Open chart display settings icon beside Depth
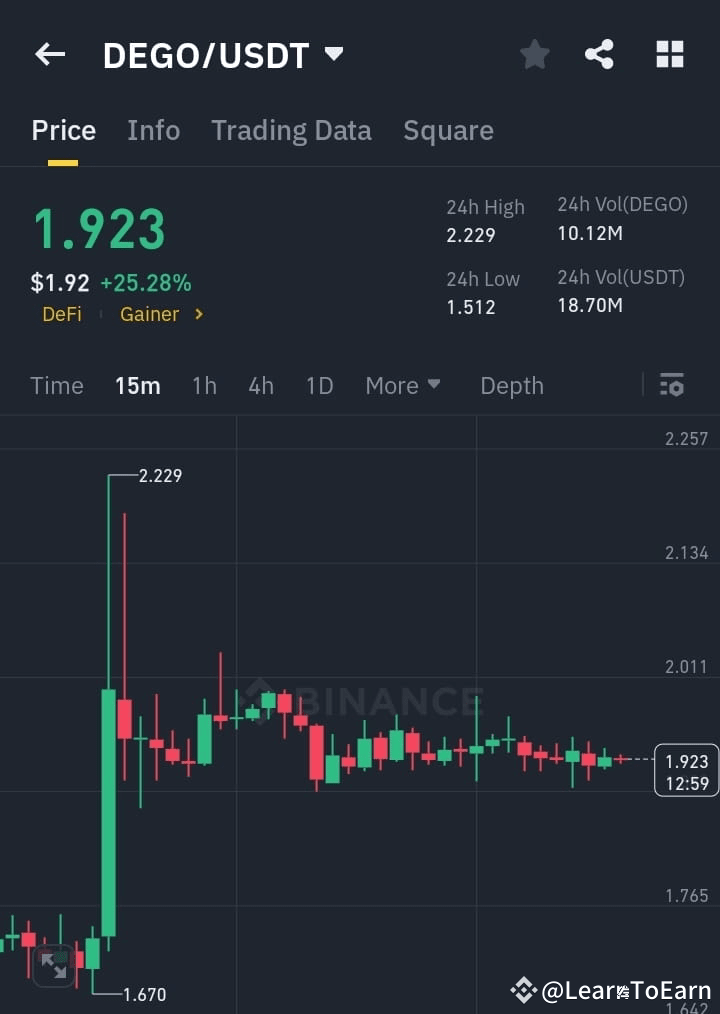Image resolution: width=720 pixels, height=1014 pixels. point(671,385)
